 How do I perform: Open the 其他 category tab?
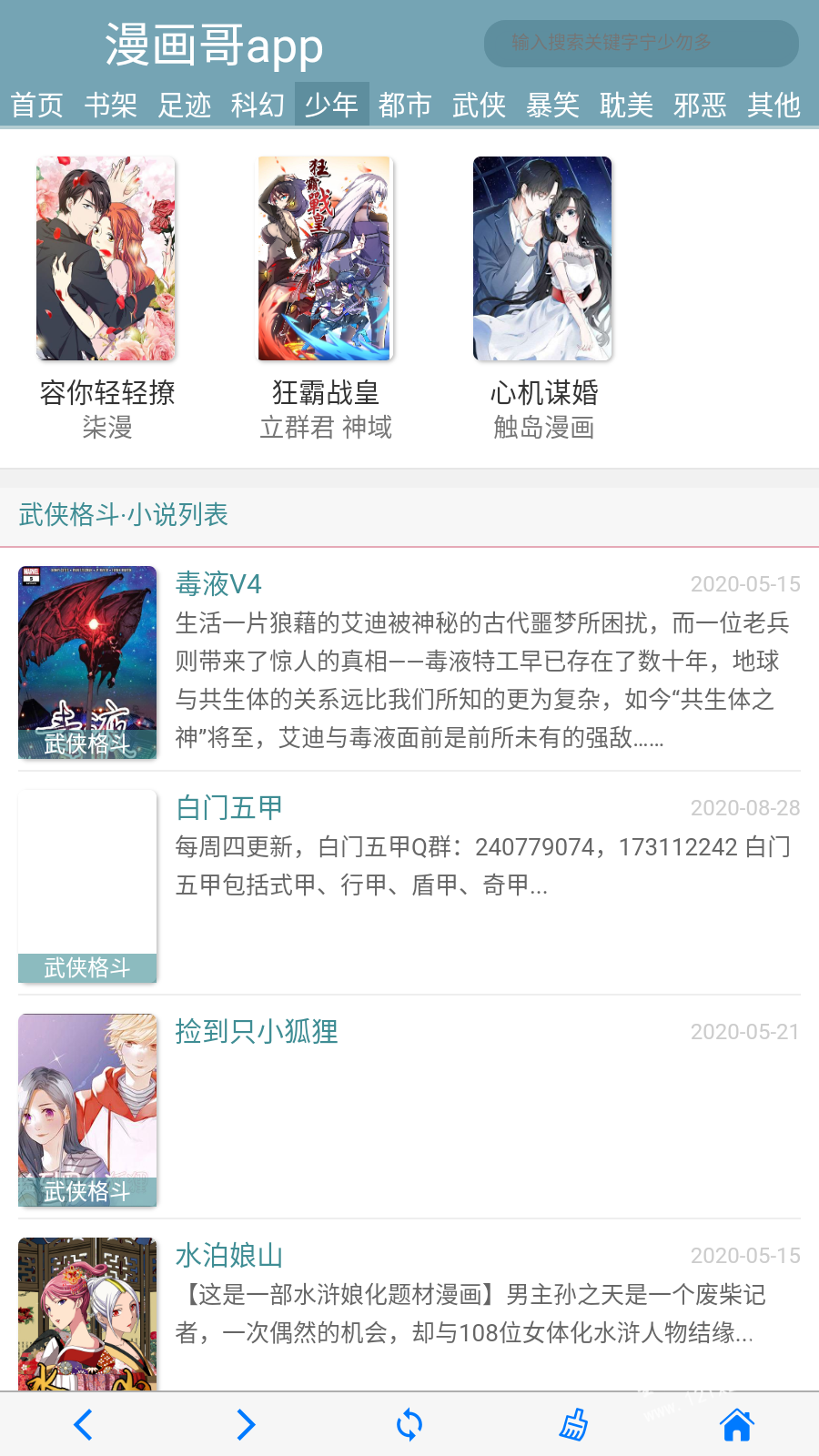[x=773, y=105]
